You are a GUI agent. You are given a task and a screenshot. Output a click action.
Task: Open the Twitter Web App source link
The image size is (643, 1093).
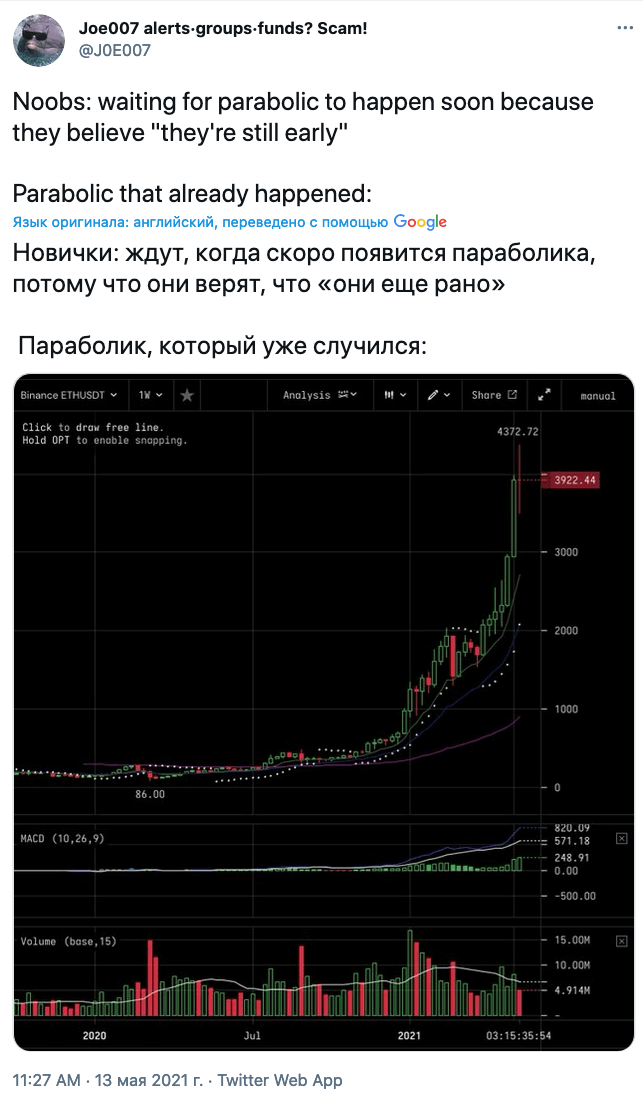point(280,1080)
